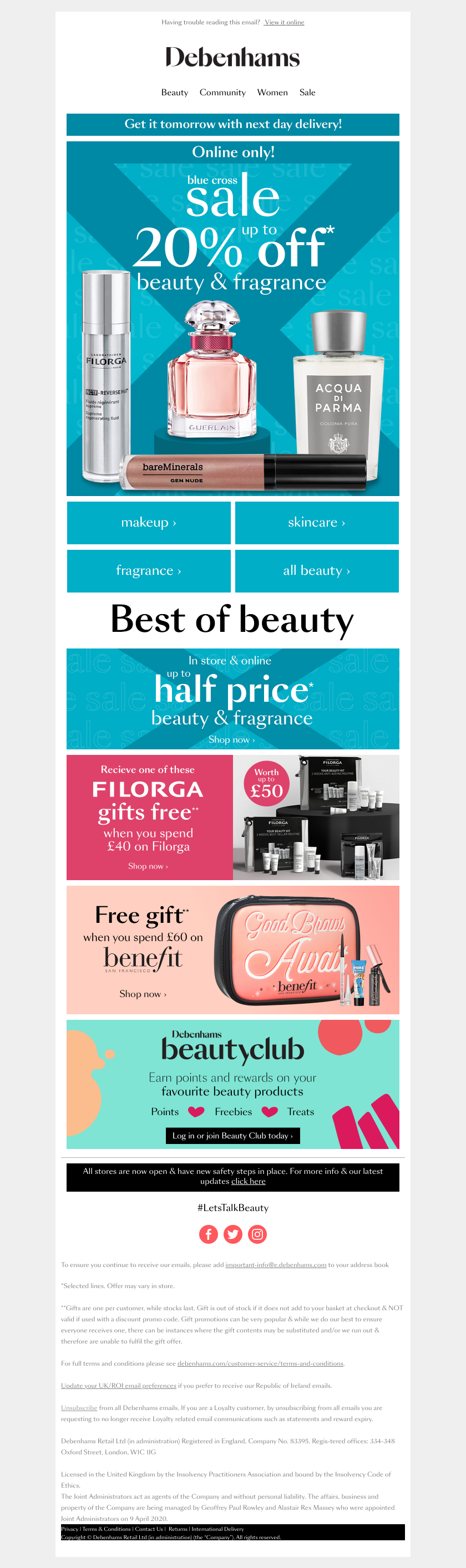Open Debenhams Instagram profile
Viewport: 466px width, 1568px height.
(257, 1234)
